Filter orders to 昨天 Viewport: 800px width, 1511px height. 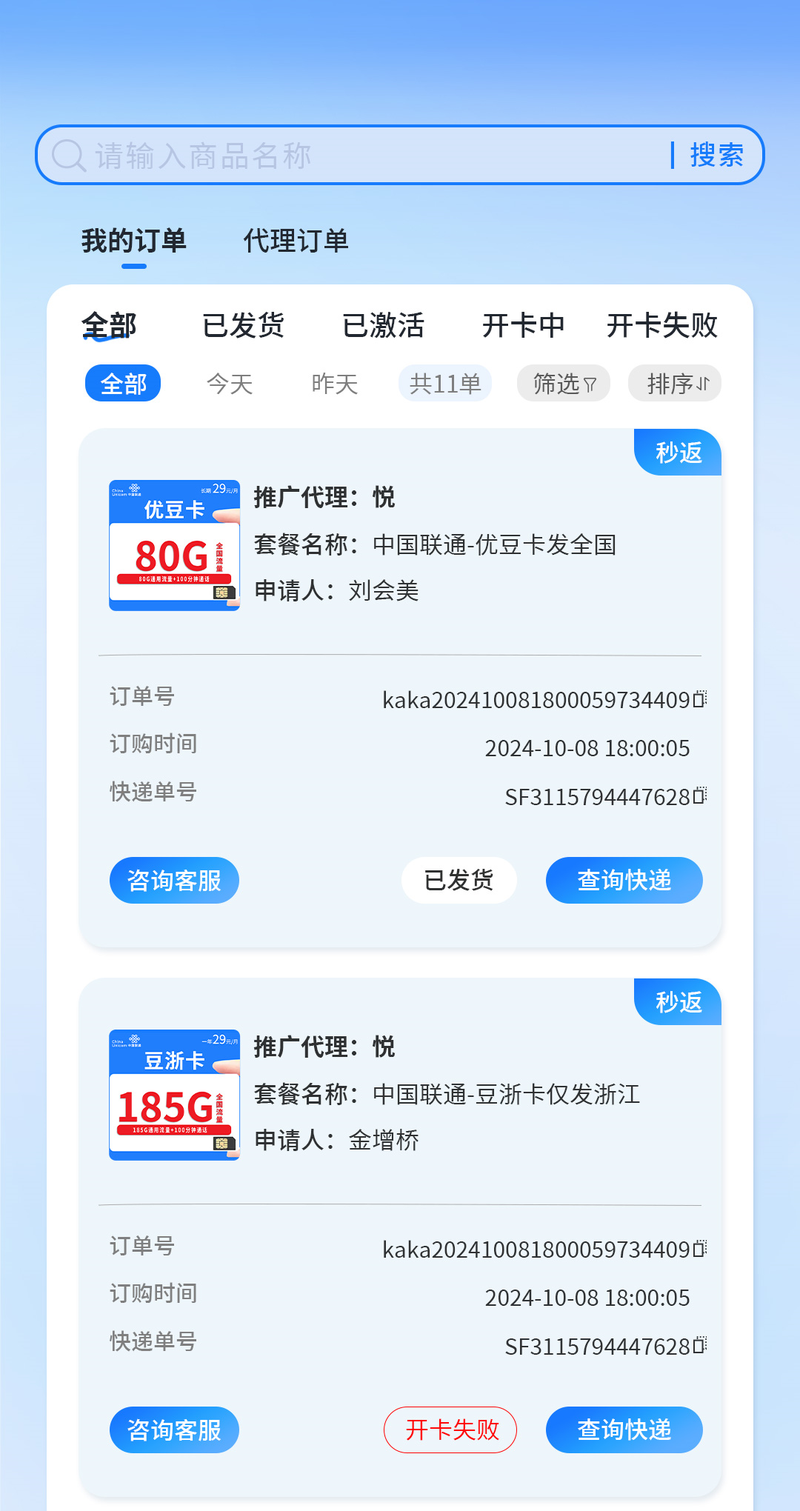coord(335,384)
